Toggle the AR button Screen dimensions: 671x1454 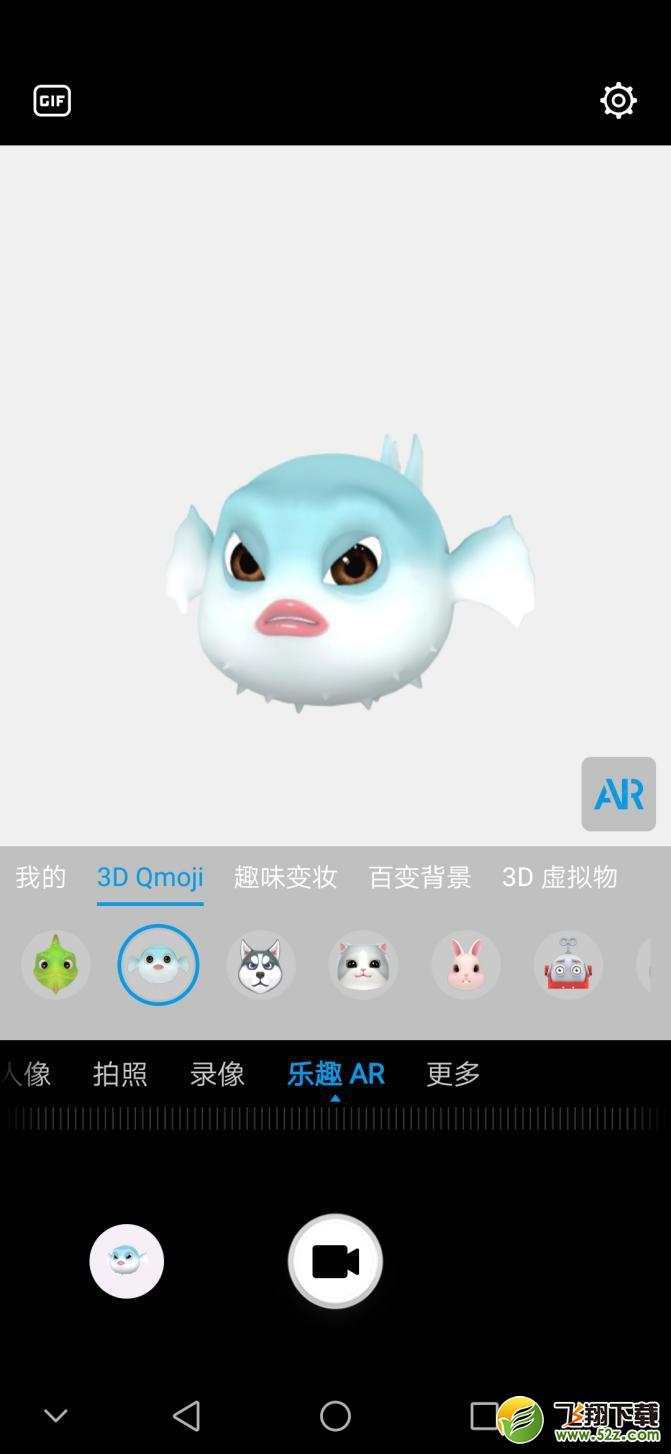tap(618, 794)
